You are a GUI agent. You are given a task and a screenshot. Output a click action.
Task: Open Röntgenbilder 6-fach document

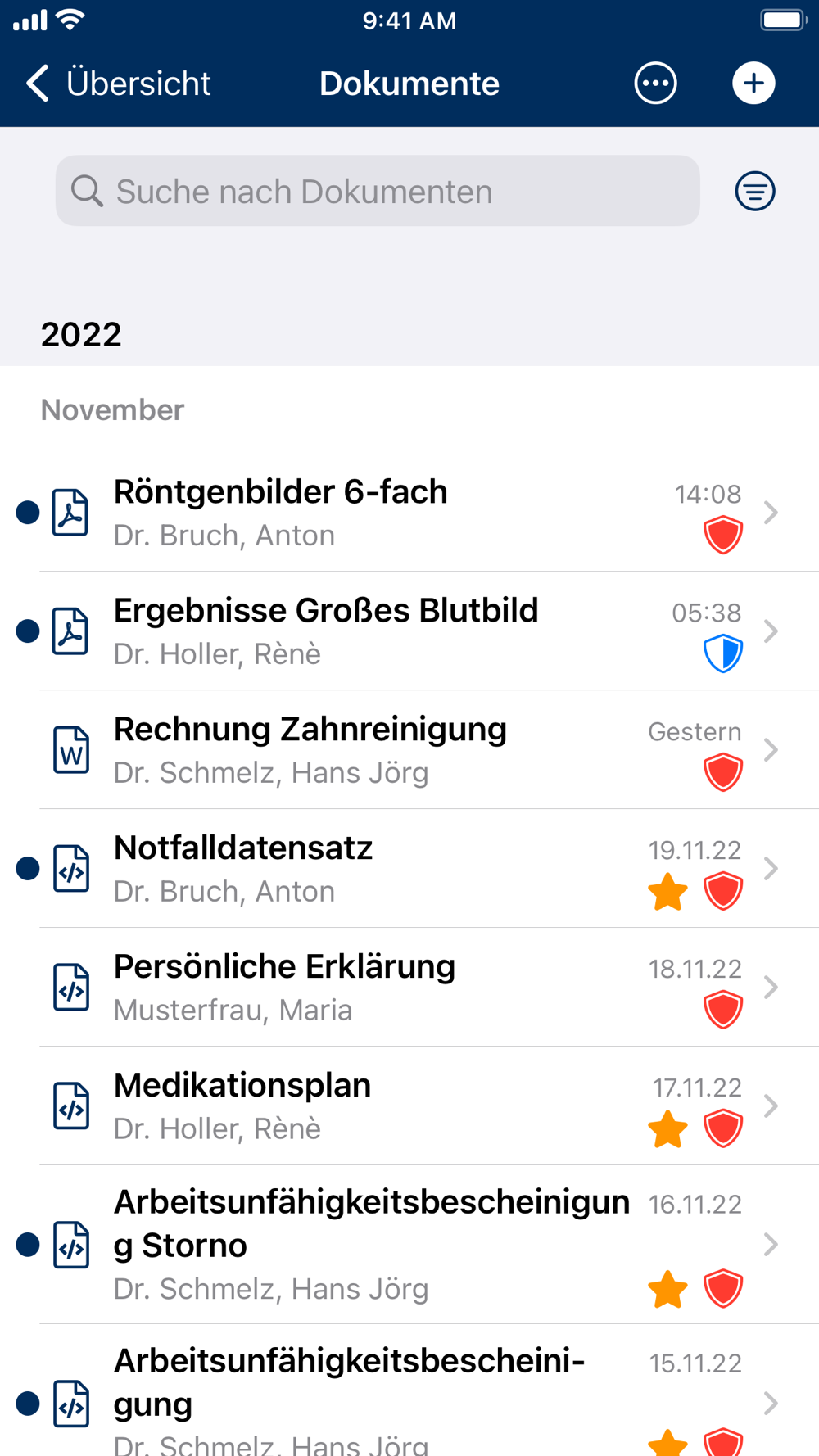coord(409,513)
